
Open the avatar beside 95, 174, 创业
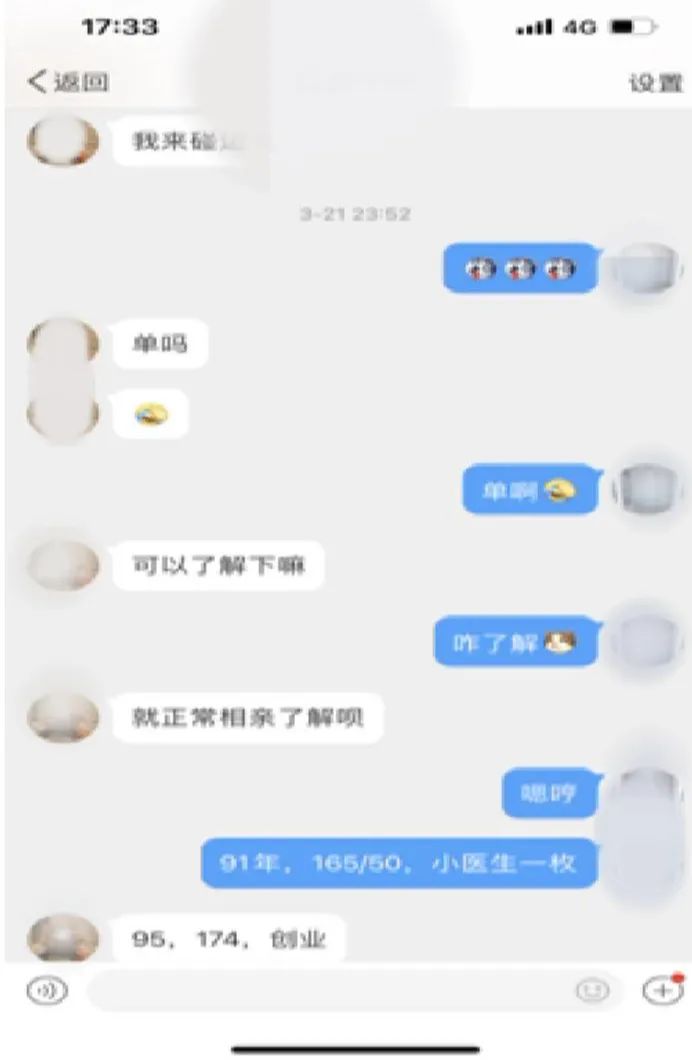point(62,939)
